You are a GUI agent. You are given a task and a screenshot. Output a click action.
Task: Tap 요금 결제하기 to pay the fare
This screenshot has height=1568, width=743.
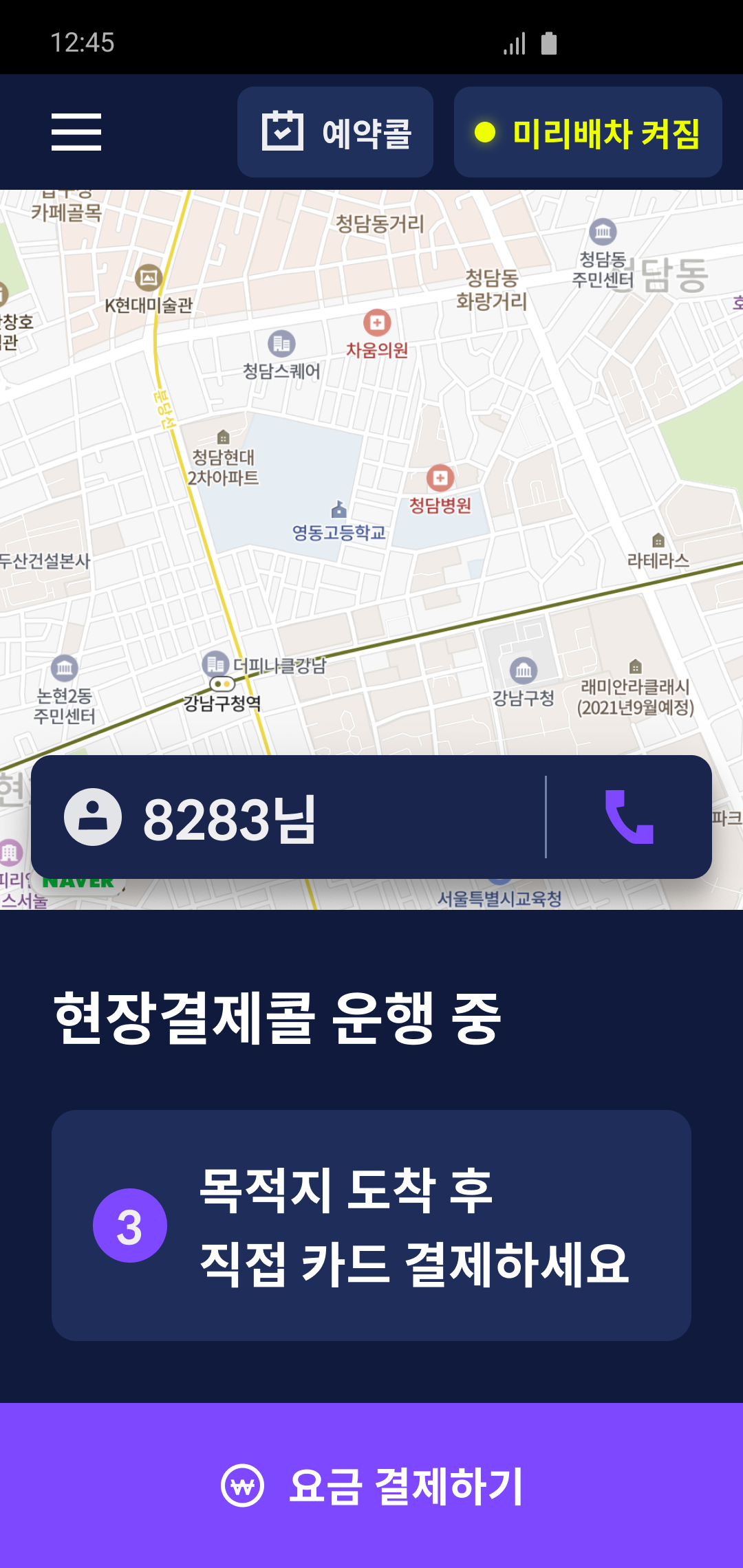pyautogui.click(x=371, y=1485)
